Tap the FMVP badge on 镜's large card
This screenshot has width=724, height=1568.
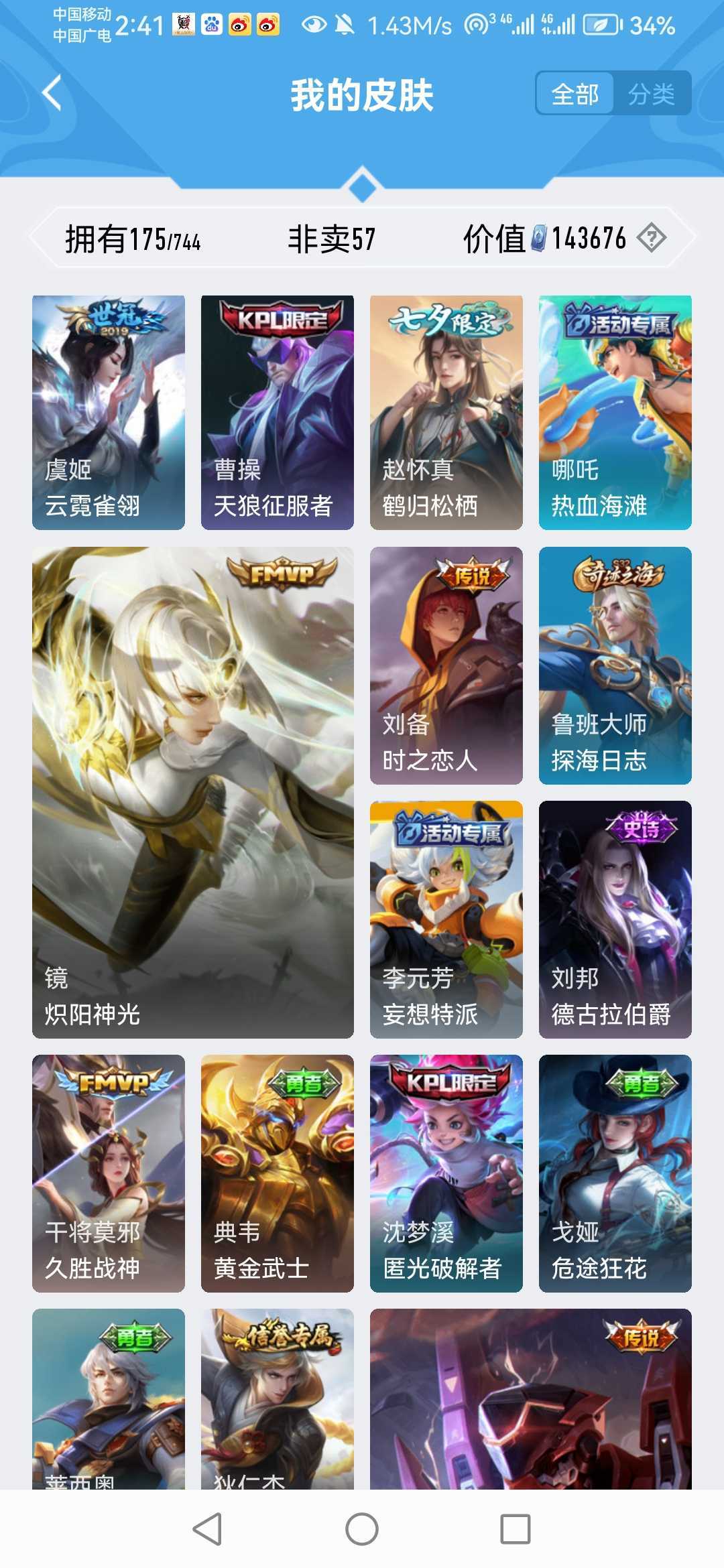tap(284, 574)
